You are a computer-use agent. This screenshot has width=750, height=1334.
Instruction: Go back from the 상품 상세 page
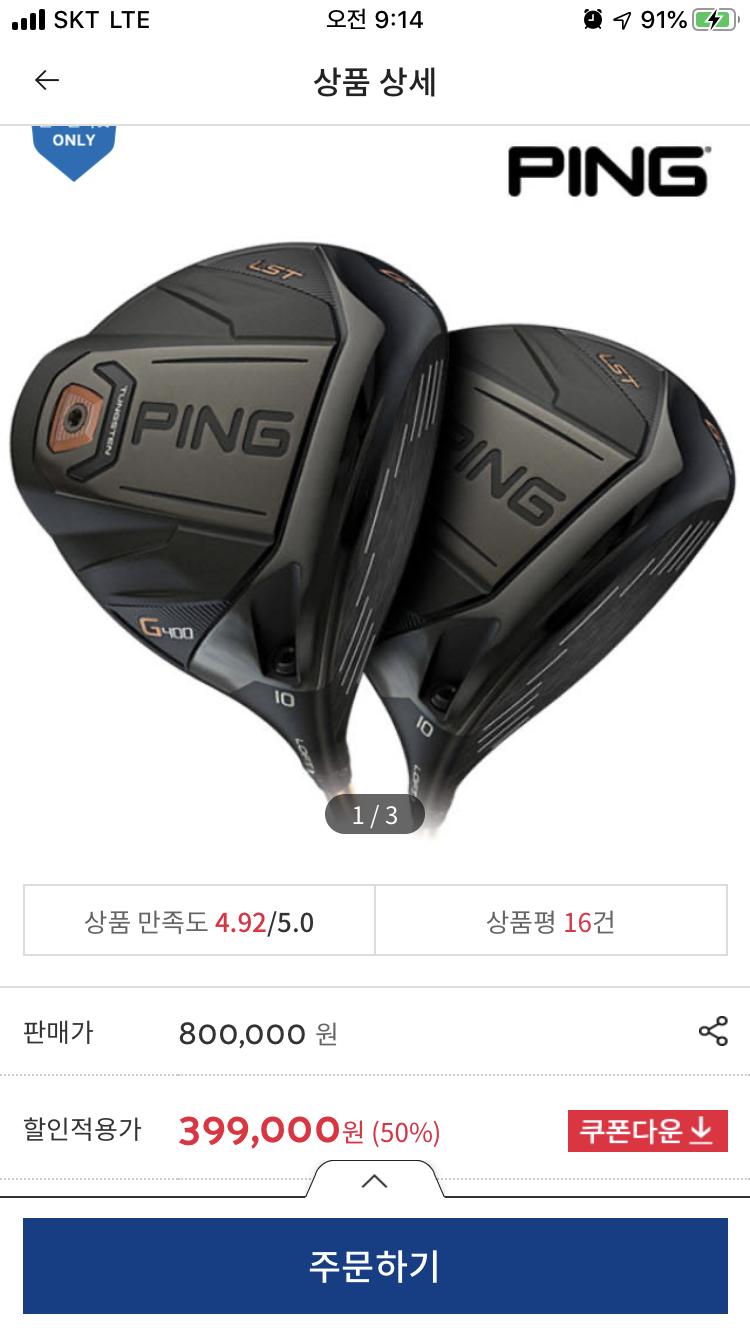(x=47, y=81)
